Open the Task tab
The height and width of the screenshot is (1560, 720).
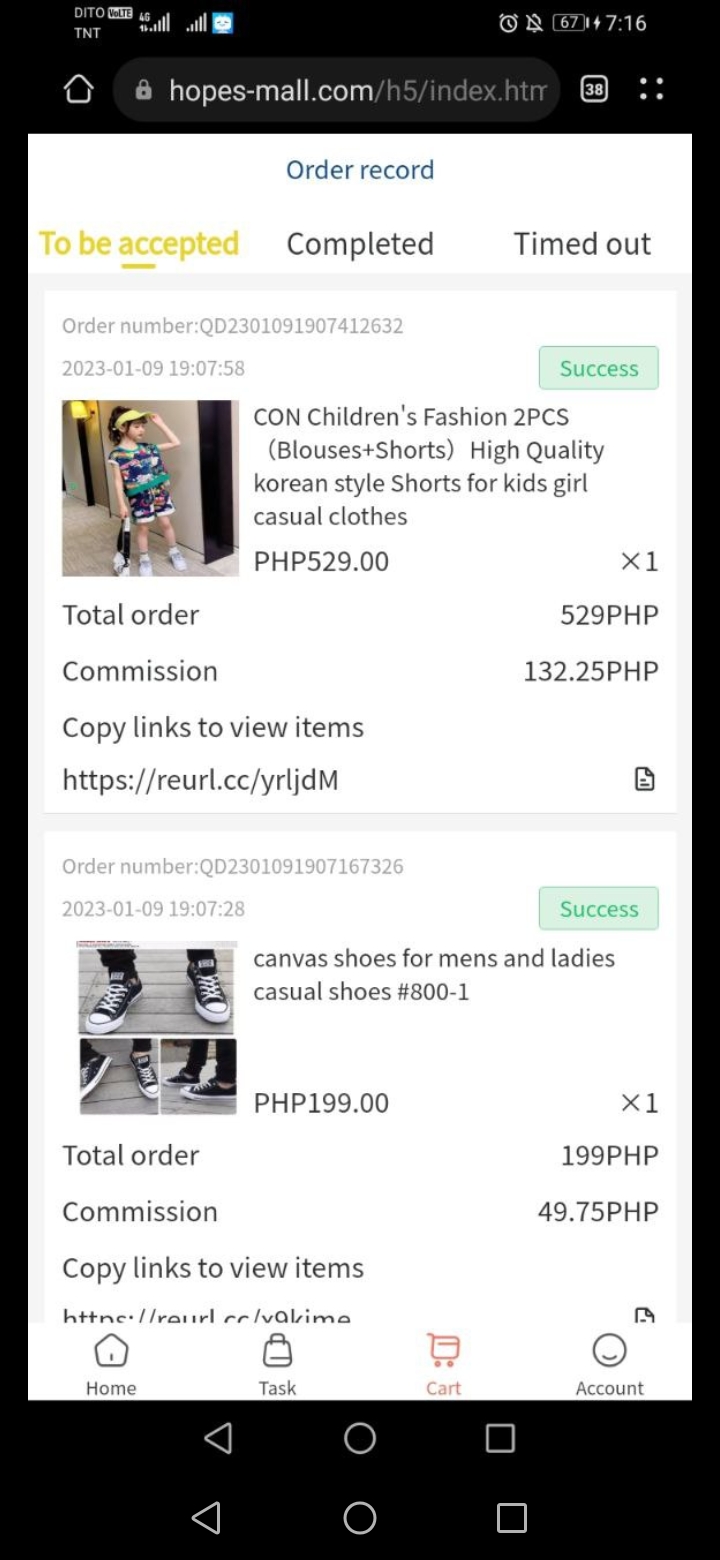click(277, 1364)
